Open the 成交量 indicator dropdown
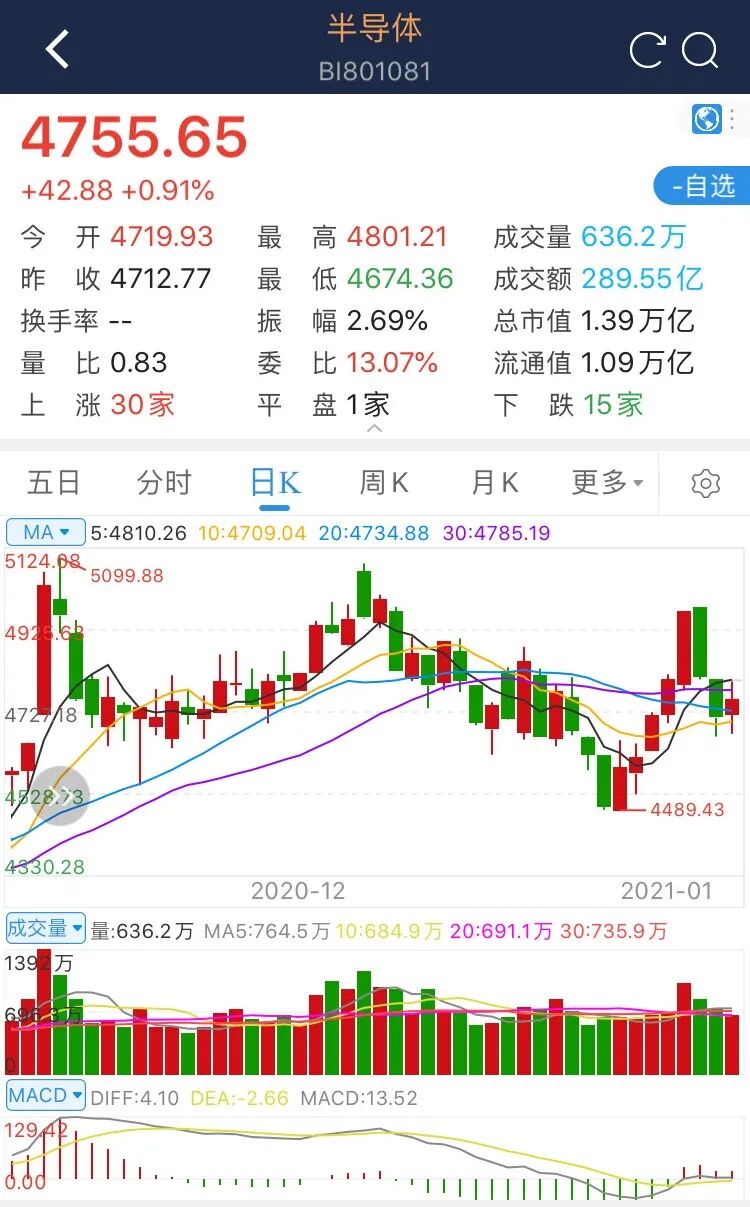 [x=46, y=929]
